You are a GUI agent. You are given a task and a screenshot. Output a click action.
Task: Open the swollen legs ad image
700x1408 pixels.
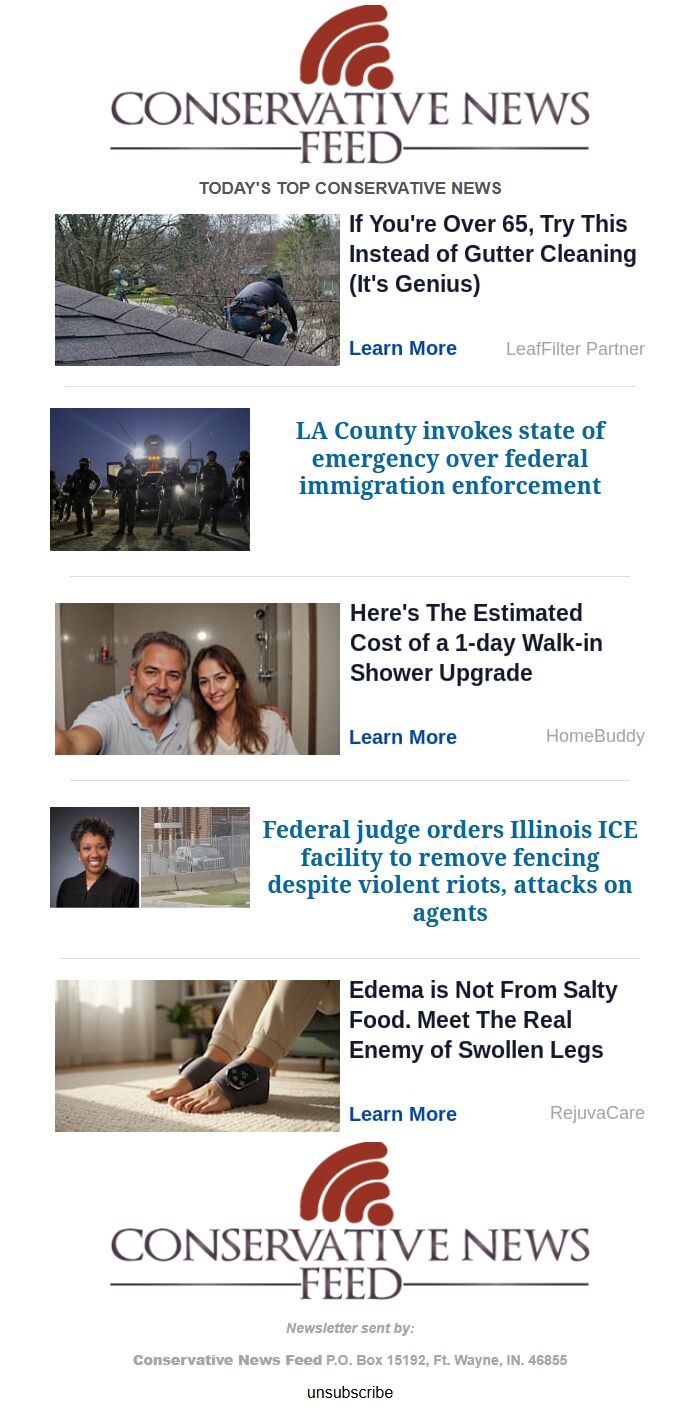click(197, 1056)
